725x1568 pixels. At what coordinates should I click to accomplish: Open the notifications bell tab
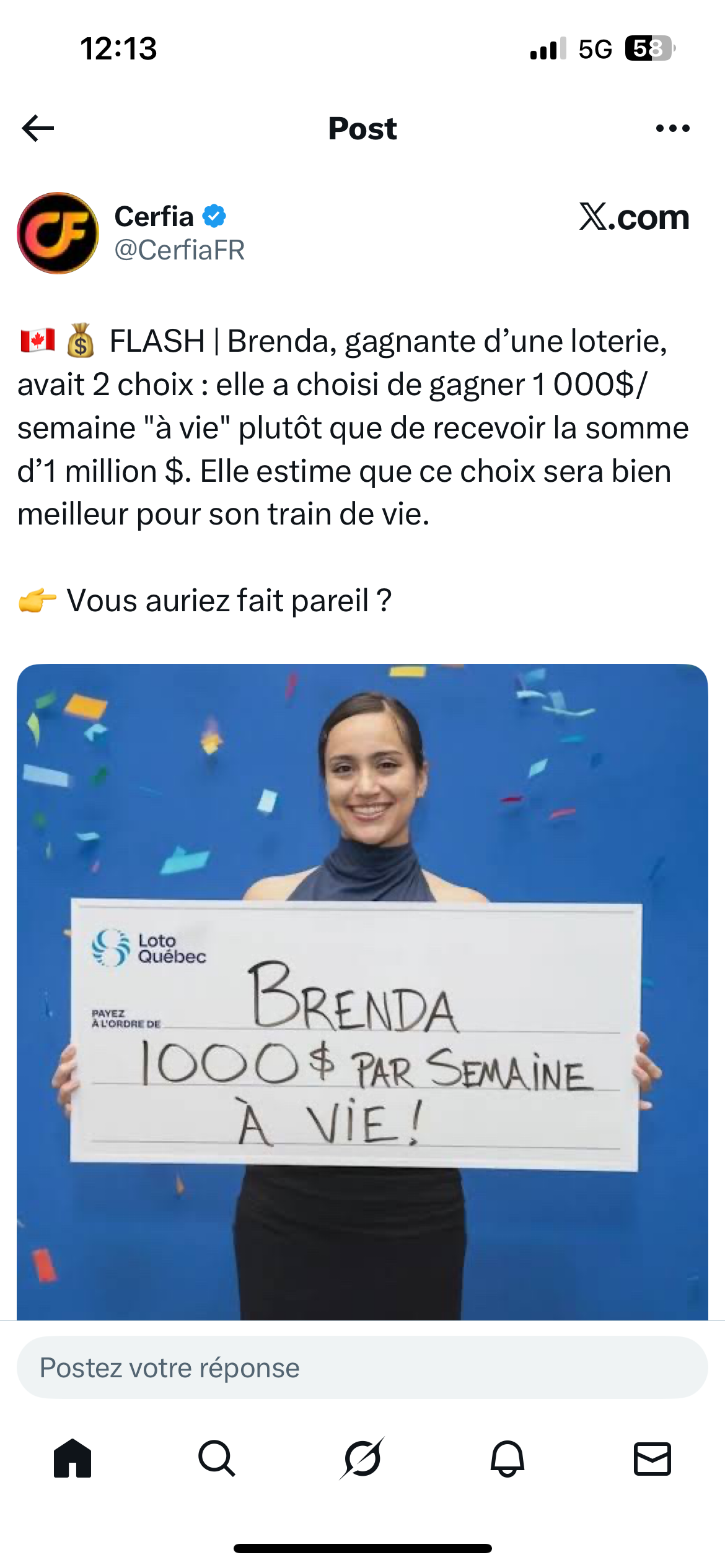[507, 1458]
